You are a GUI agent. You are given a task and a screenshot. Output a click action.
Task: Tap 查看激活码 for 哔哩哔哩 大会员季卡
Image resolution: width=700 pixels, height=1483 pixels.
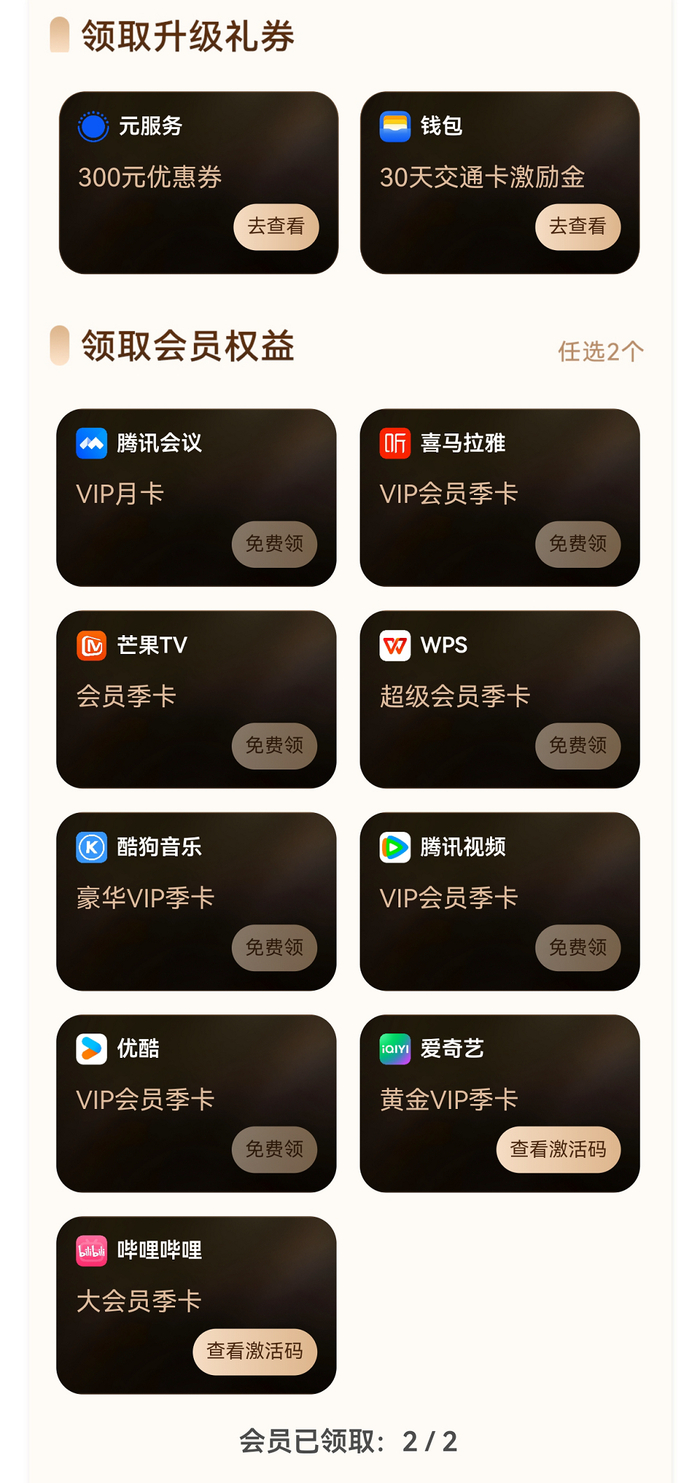[x=255, y=1352]
